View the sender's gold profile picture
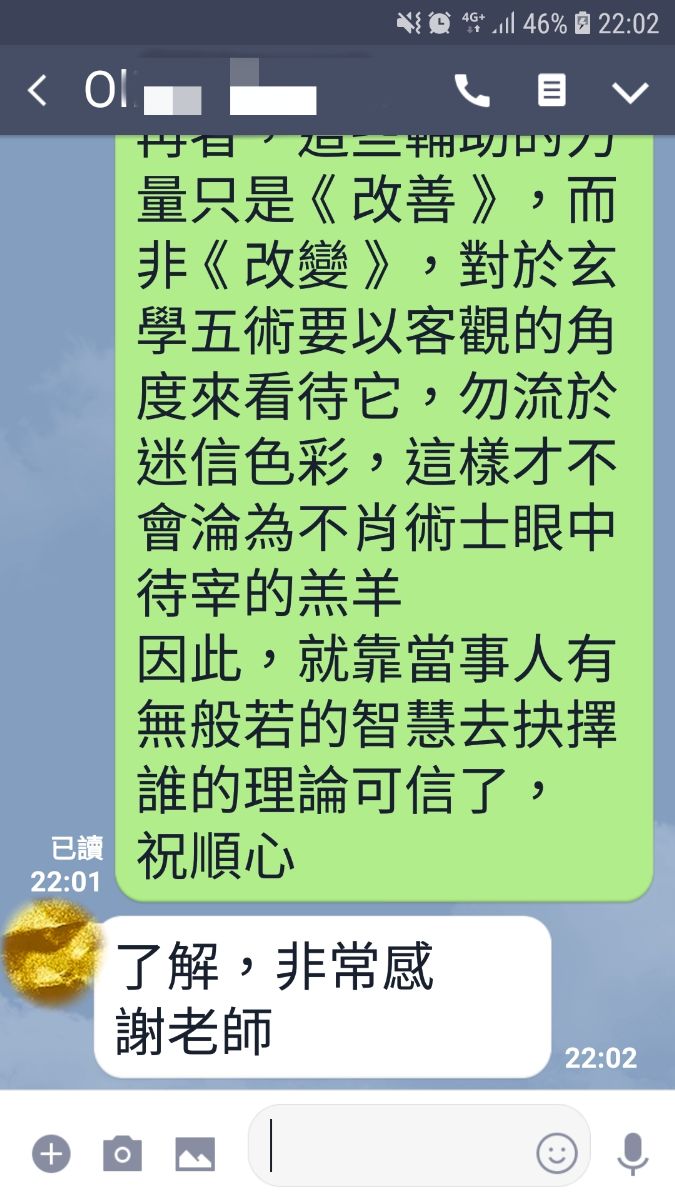 [x=48, y=952]
